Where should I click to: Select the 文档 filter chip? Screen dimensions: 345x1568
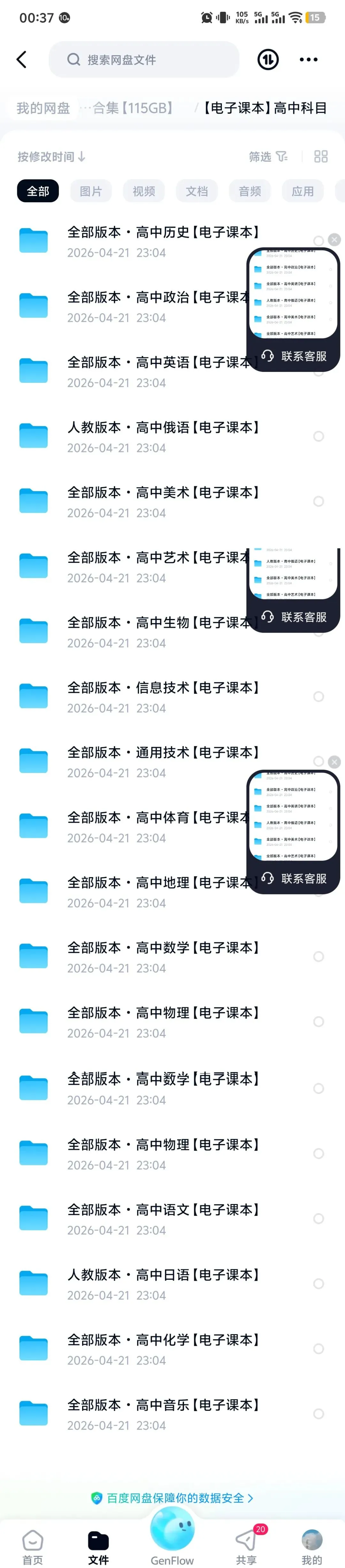coord(196,191)
